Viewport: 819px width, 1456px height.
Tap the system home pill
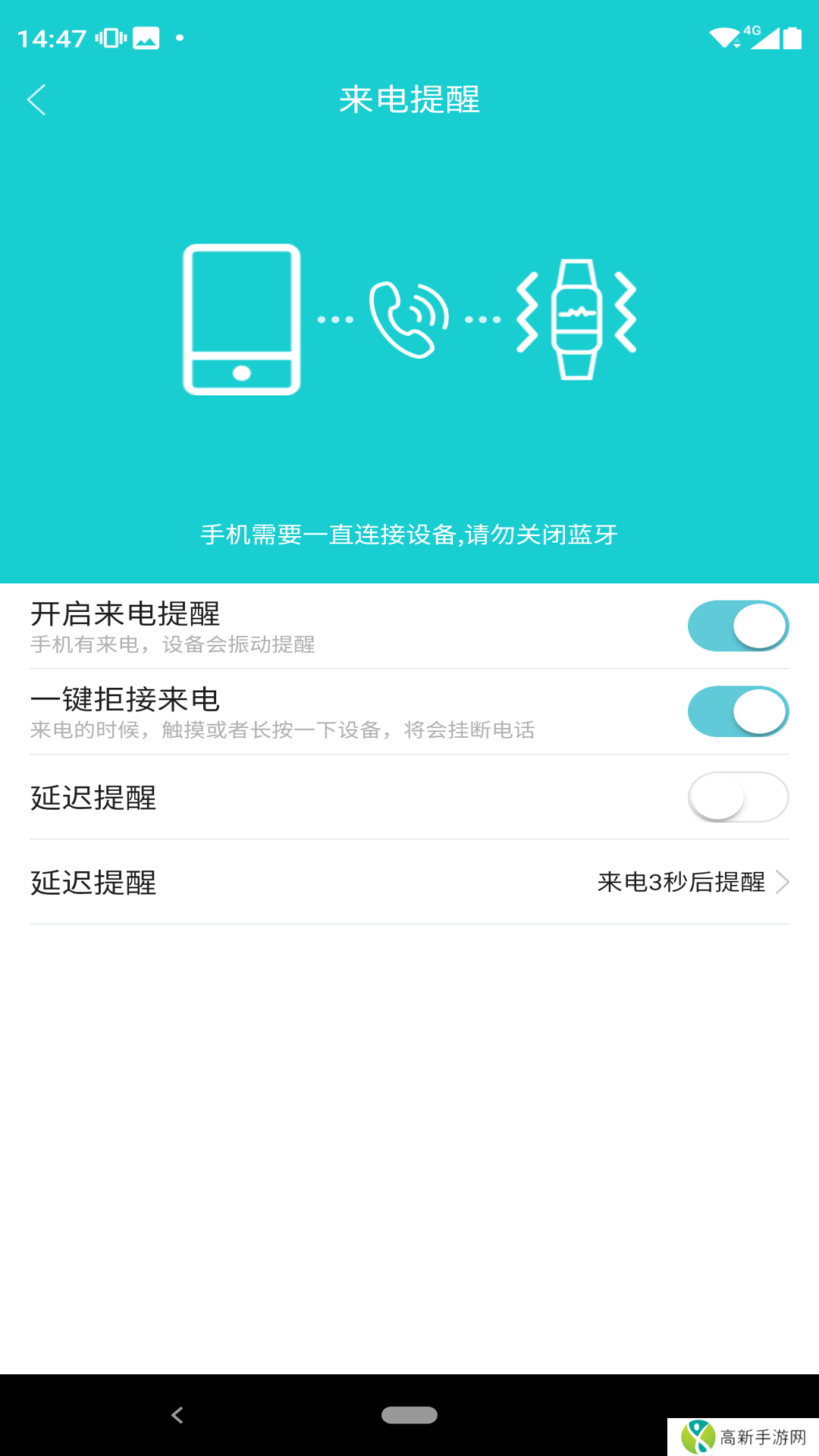pos(409,1415)
